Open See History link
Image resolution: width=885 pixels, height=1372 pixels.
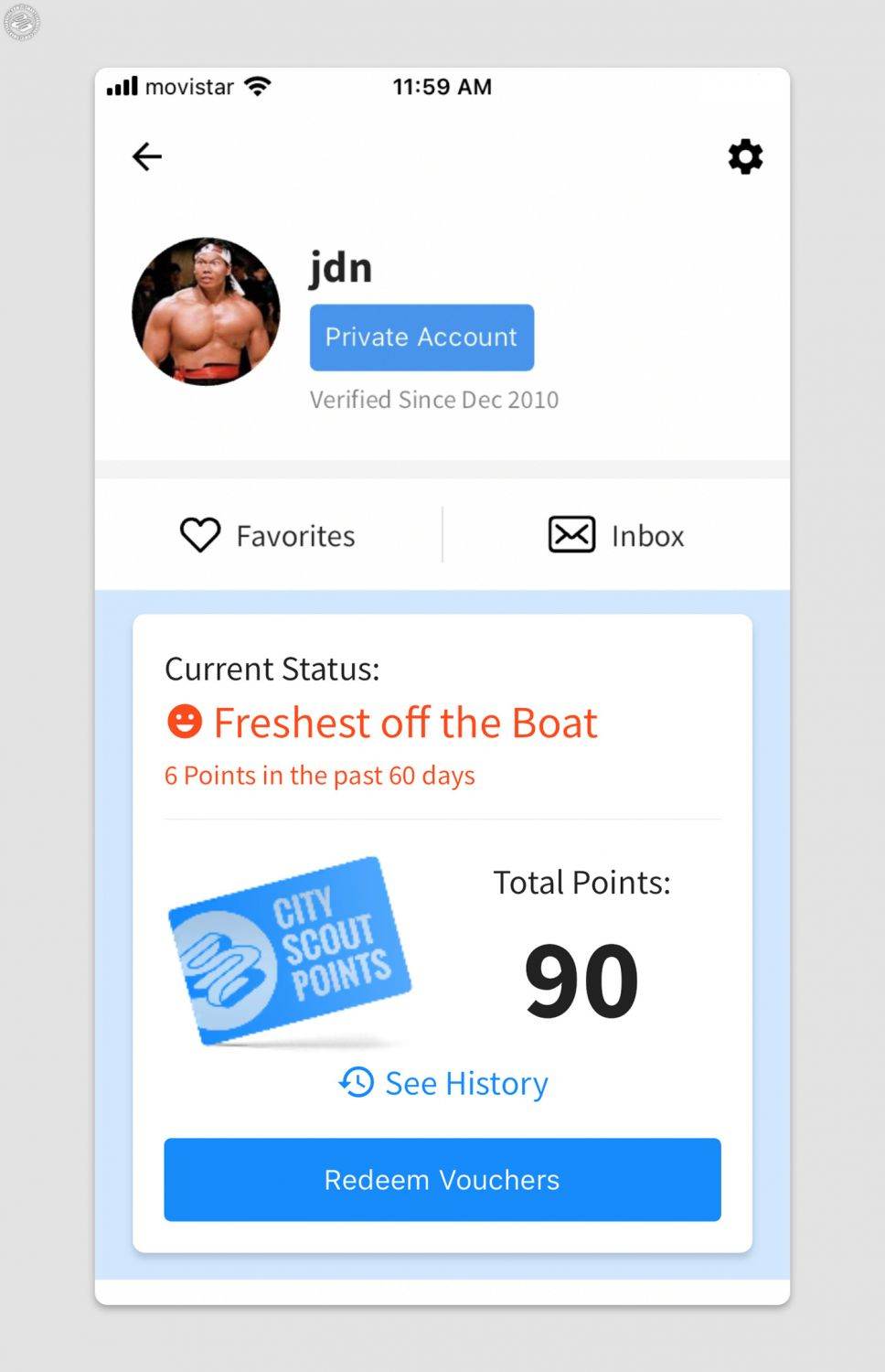(466, 1083)
